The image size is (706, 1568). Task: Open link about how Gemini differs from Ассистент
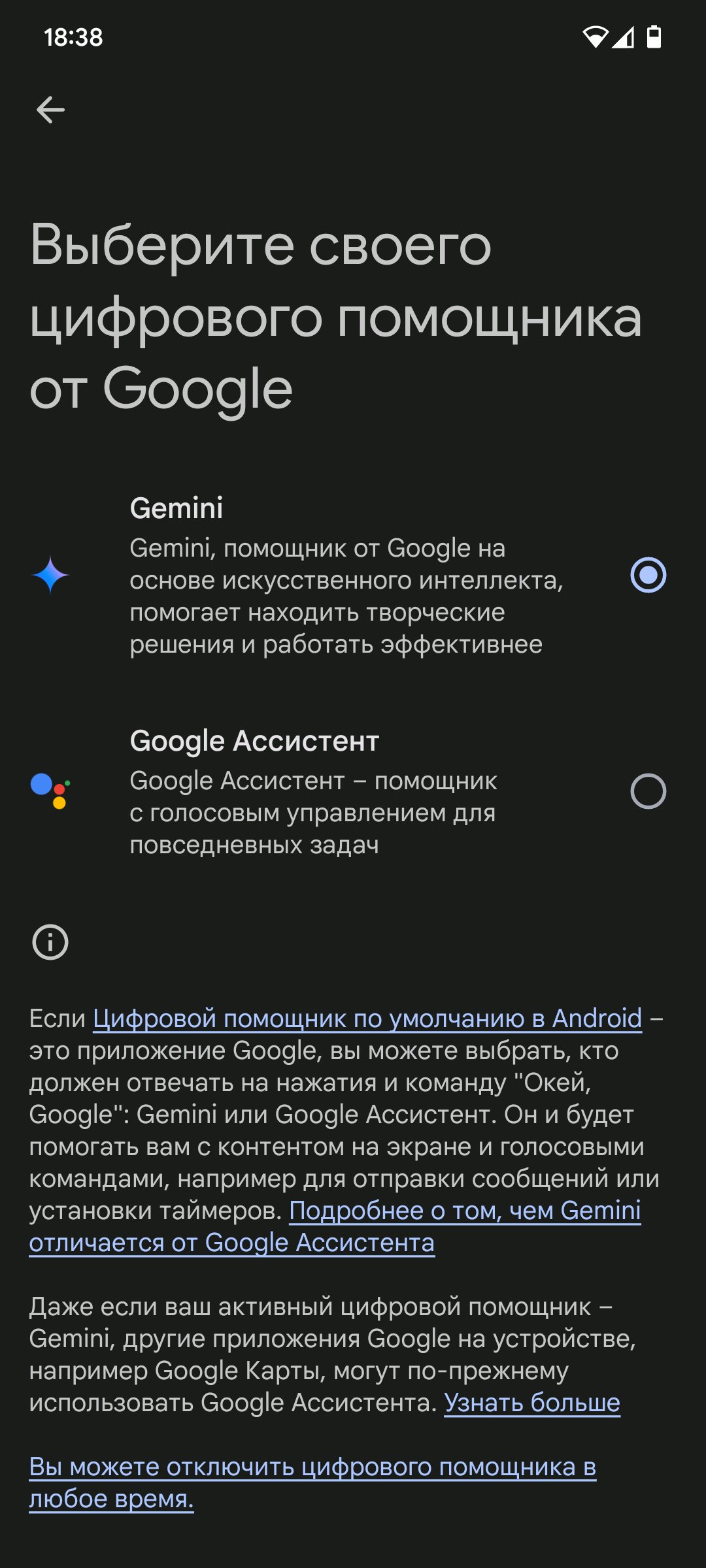335,1226
